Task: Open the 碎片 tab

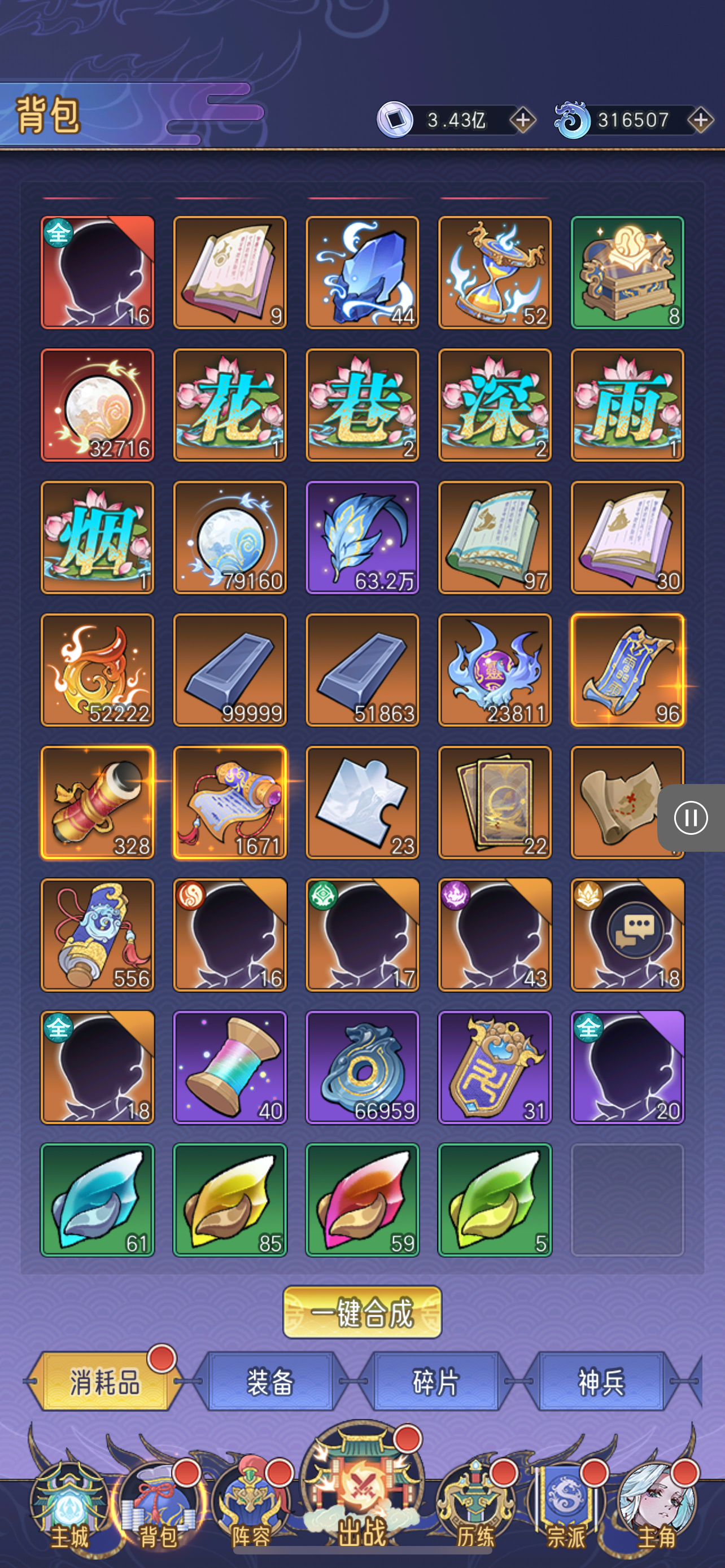Action: point(436,1382)
